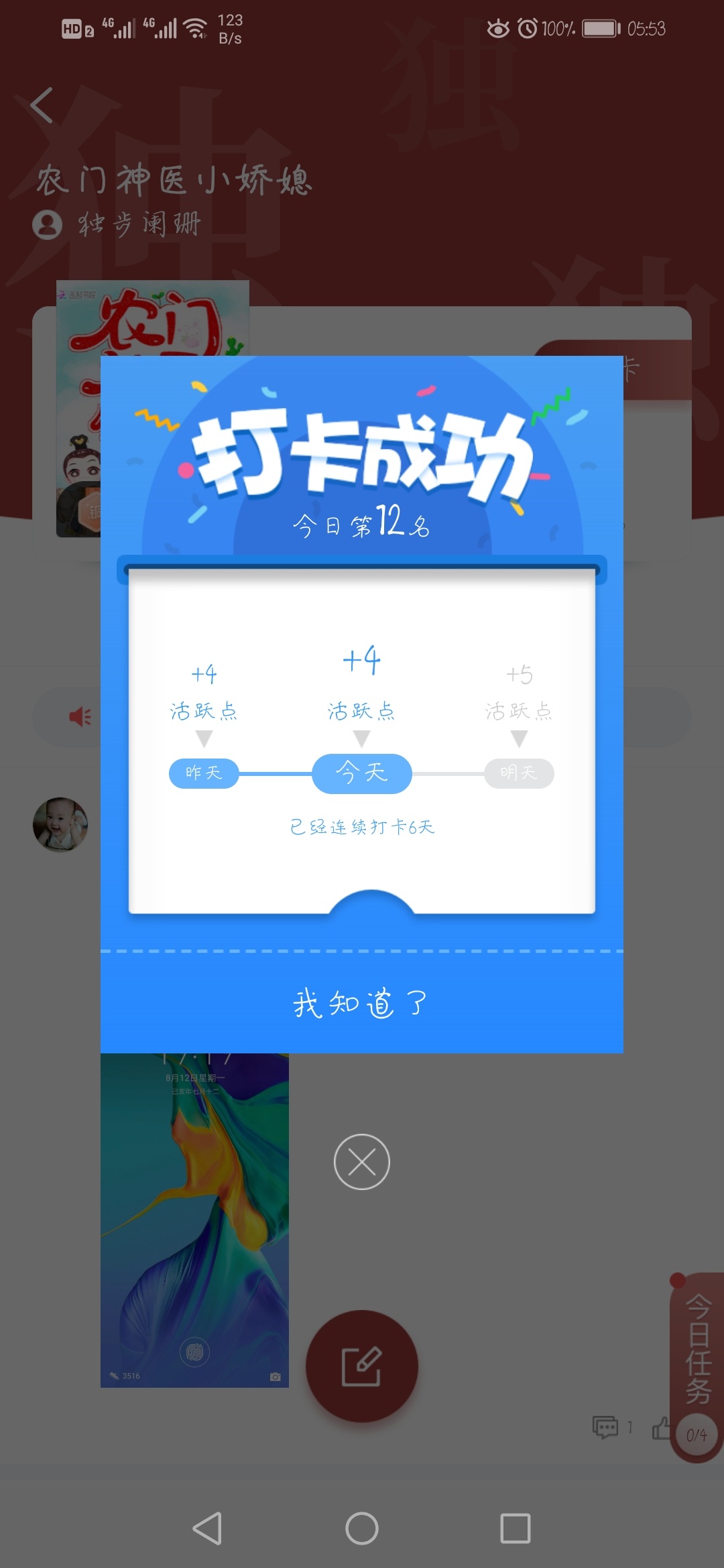This screenshot has height=1568, width=724.
Task: Go to the system home screen
Action: [362, 1528]
